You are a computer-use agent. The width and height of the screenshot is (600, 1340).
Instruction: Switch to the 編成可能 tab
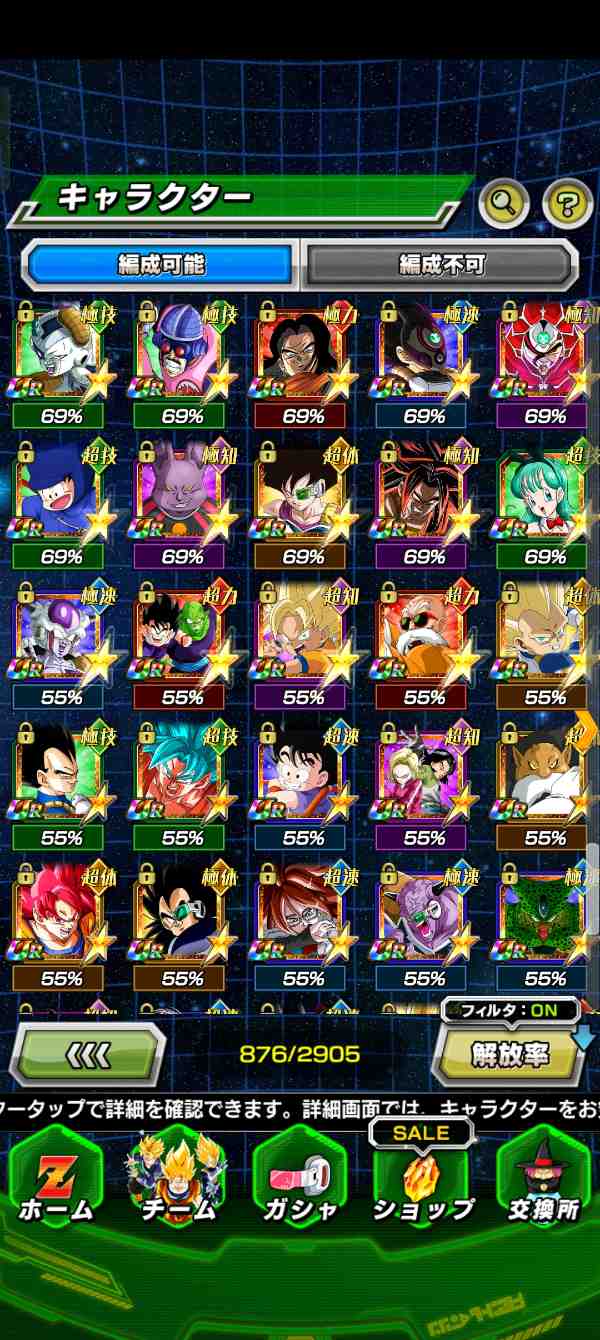tap(161, 265)
